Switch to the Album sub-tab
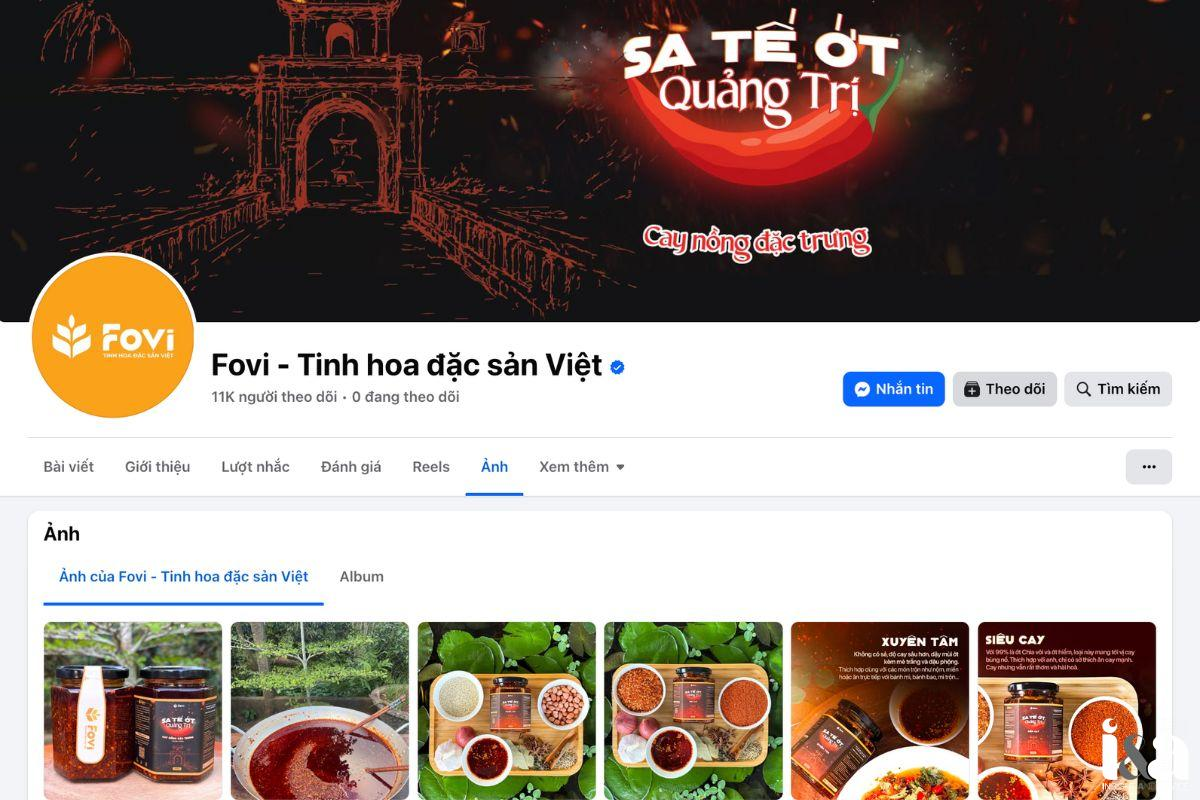This screenshot has width=1200, height=800. 361,577
